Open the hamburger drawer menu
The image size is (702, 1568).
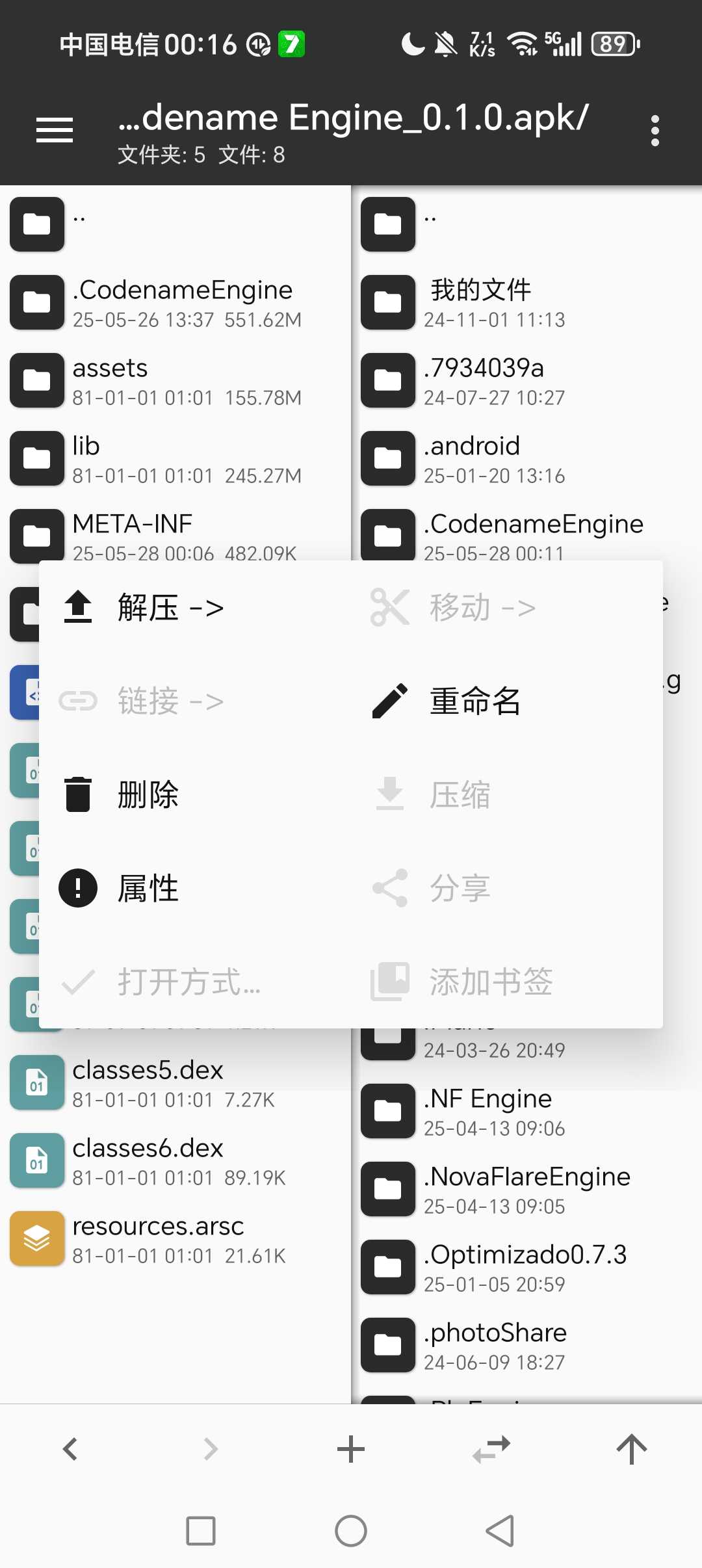[55, 130]
